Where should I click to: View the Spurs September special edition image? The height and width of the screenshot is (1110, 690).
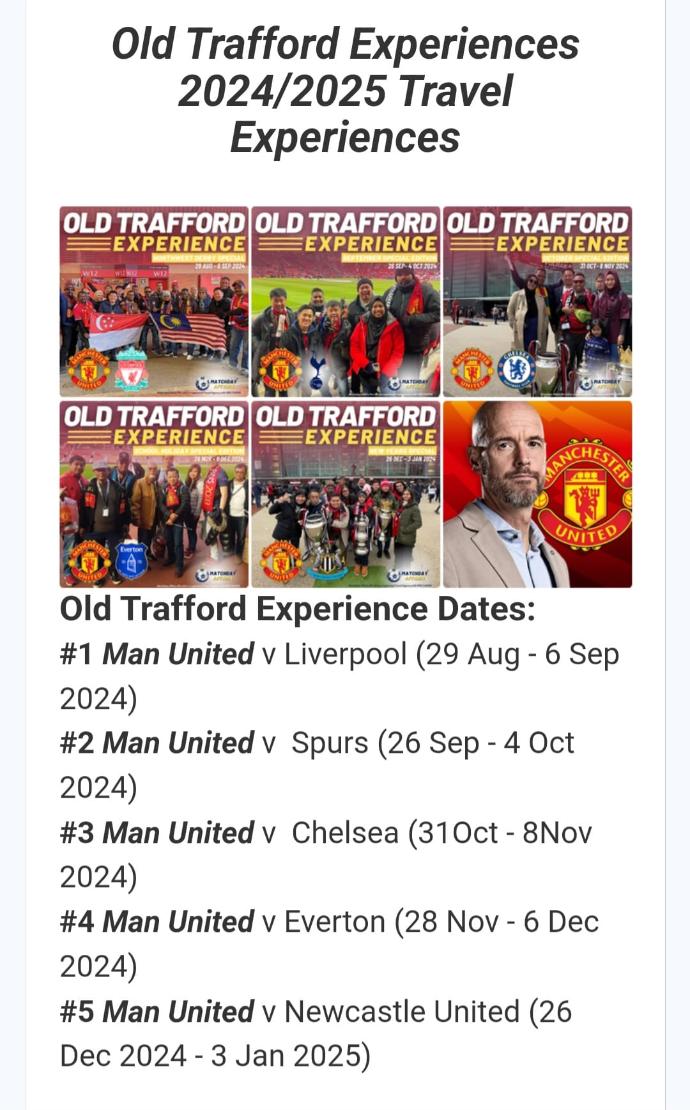coord(345,301)
